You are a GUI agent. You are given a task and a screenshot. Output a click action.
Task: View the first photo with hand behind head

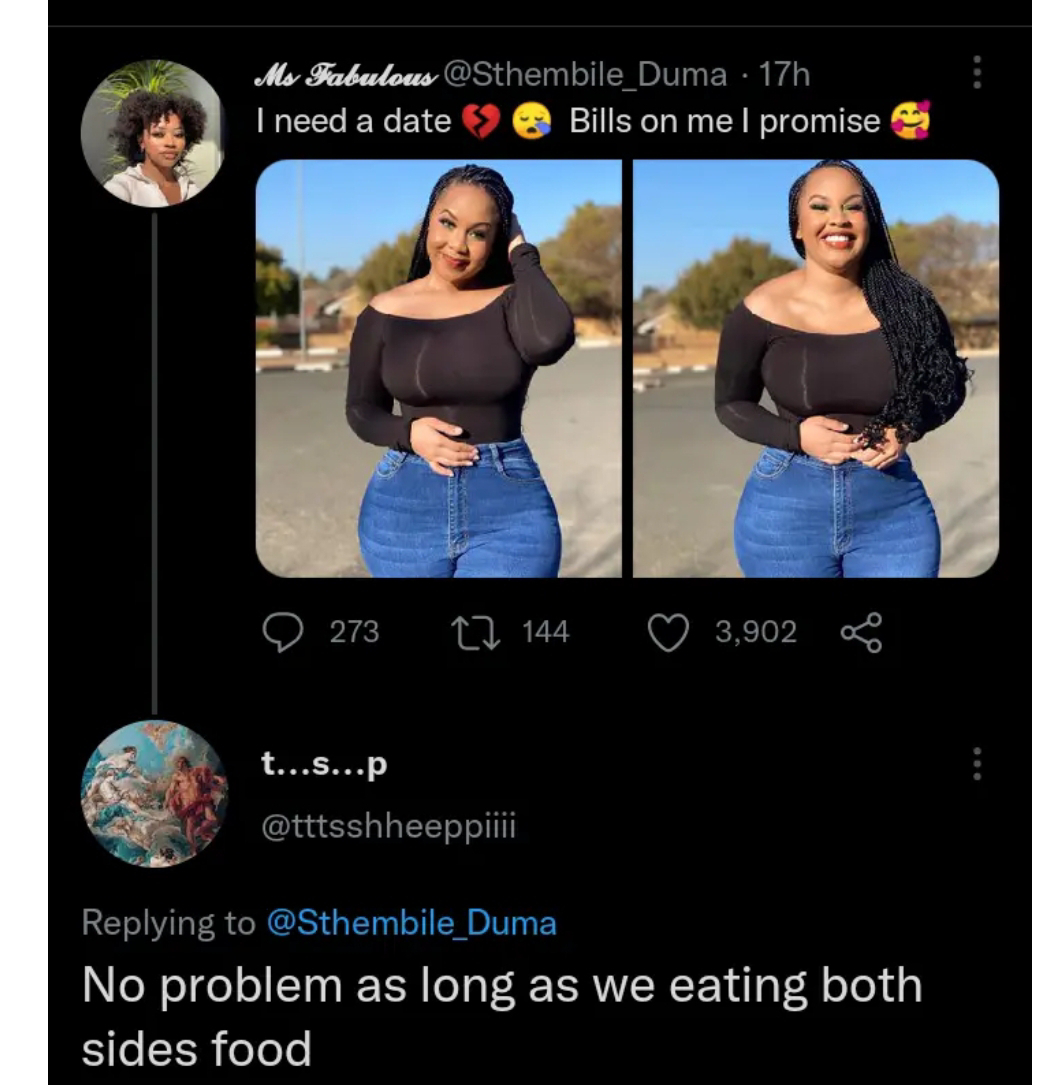(438, 368)
